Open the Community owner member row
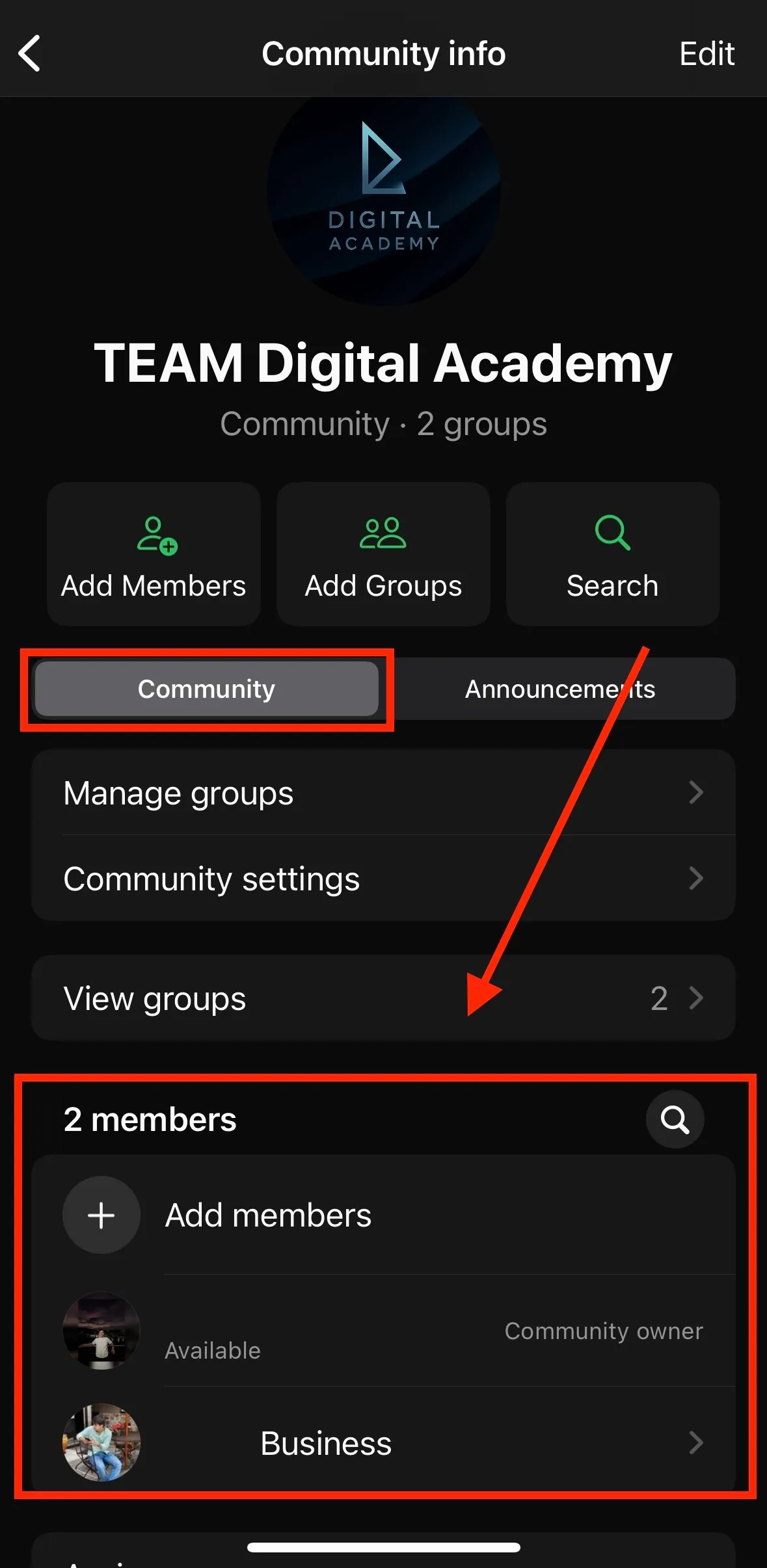The width and height of the screenshot is (767, 1568). [x=383, y=1331]
